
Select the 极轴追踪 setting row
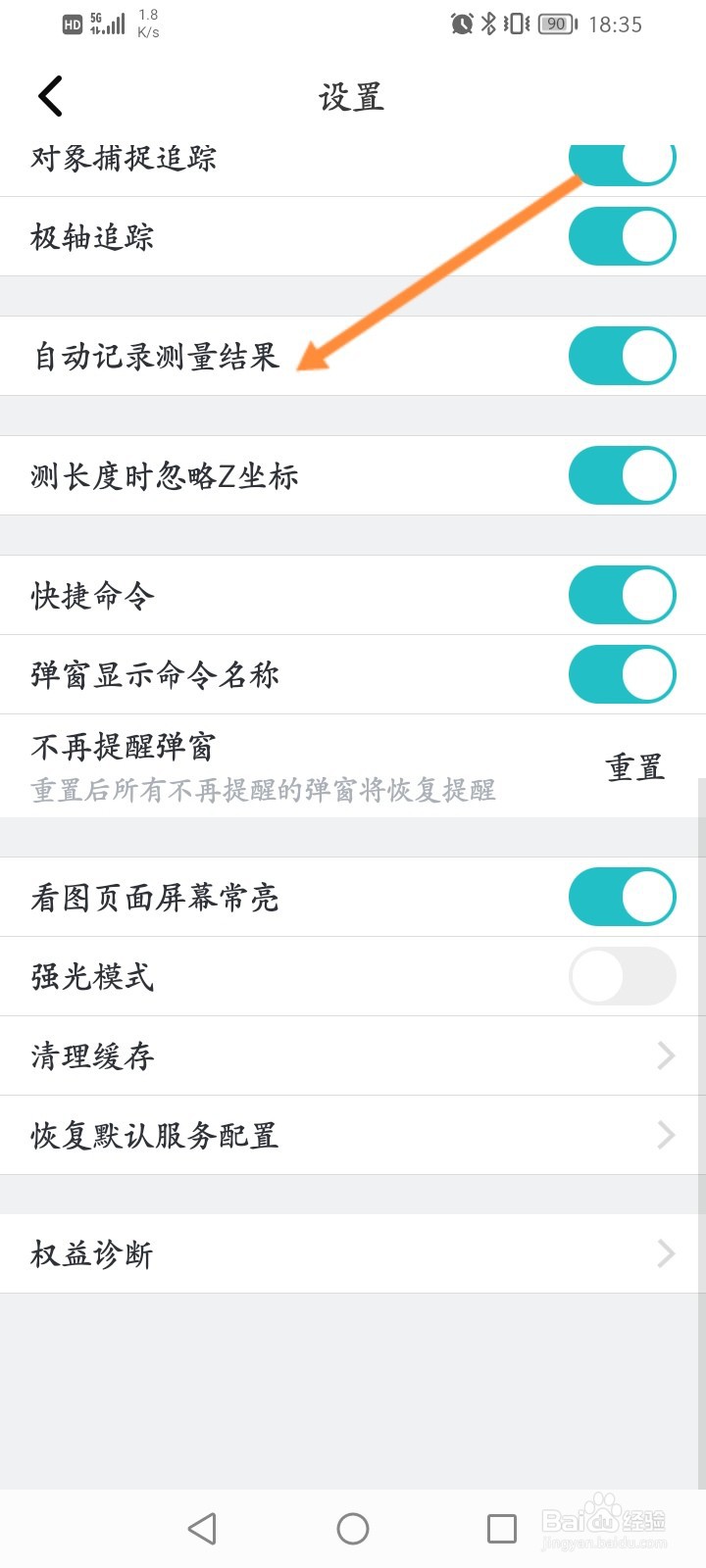point(294,236)
